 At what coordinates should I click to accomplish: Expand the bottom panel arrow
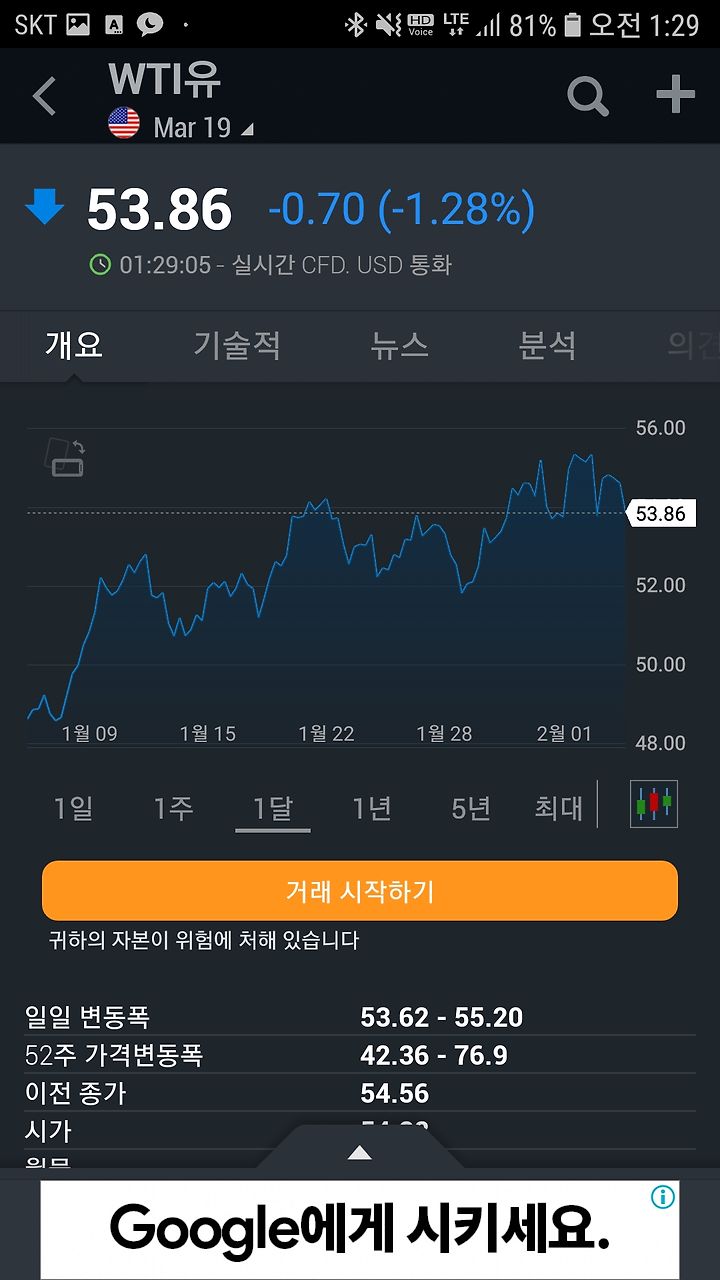tap(360, 1152)
